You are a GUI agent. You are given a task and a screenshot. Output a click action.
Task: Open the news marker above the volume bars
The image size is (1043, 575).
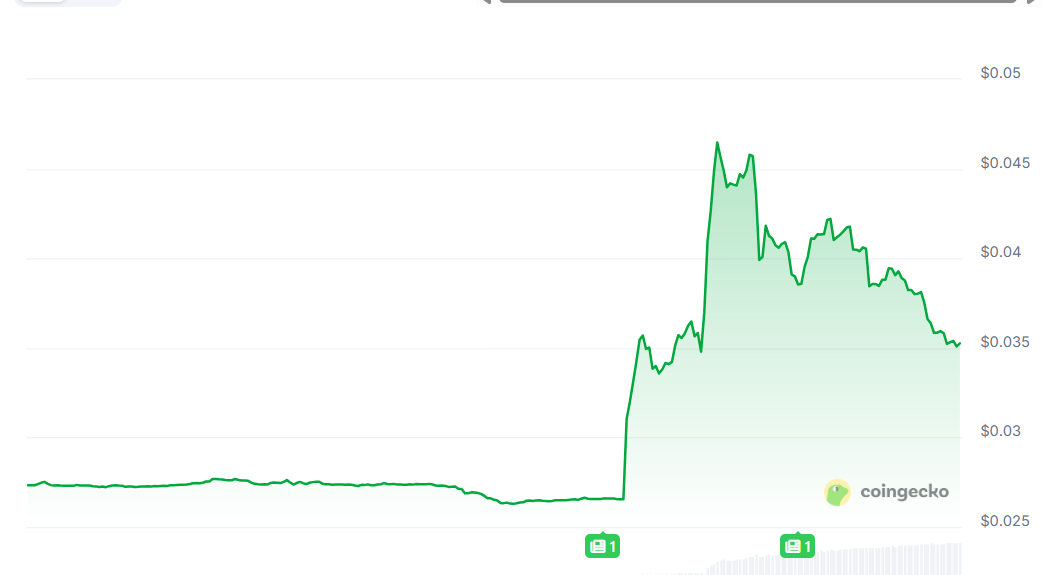tap(797, 546)
